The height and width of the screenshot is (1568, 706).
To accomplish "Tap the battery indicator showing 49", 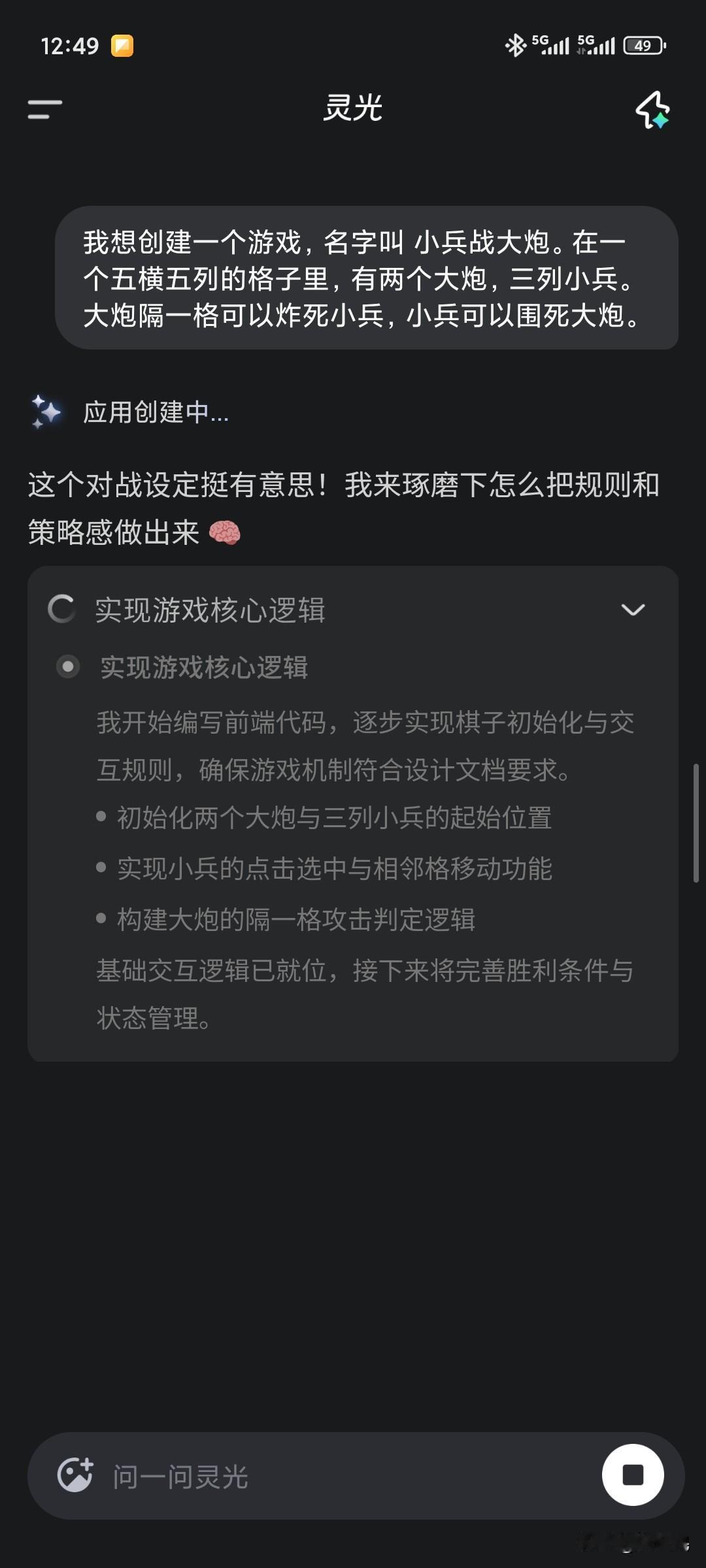I will click(642, 44).
